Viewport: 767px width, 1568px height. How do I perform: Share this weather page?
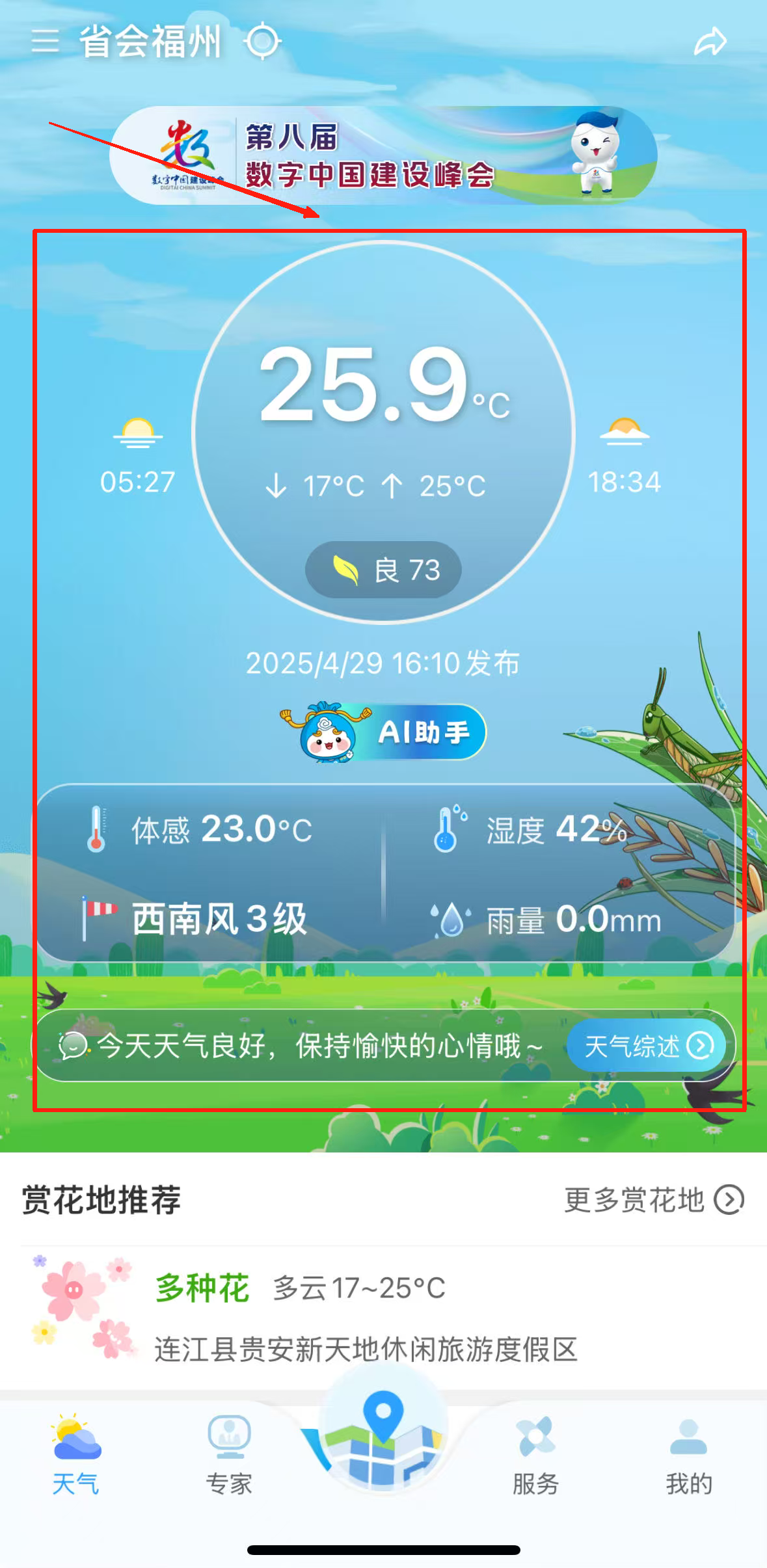tap(710, 42)
